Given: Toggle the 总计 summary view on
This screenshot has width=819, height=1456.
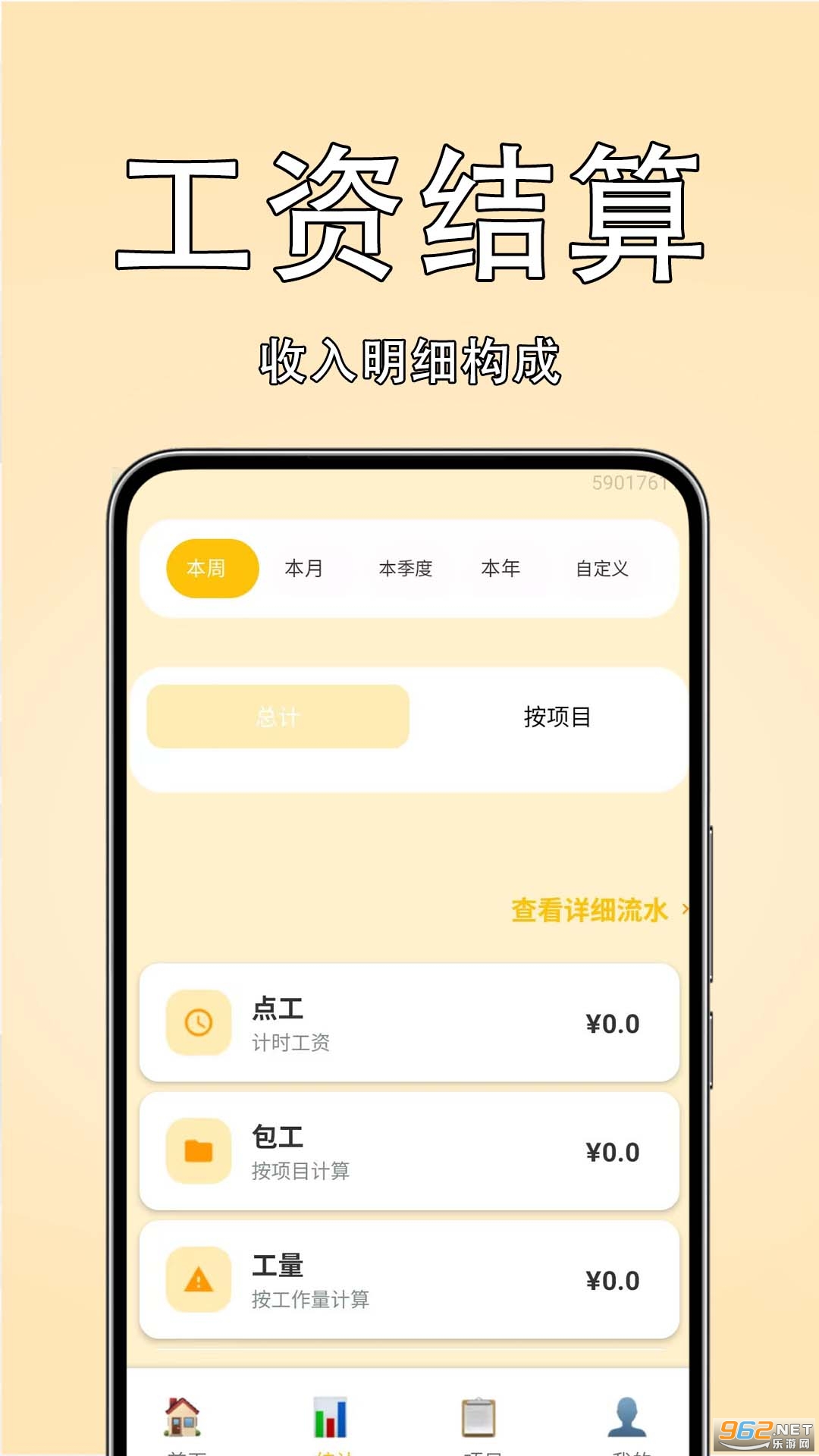Looking at the screenshot, I should (278, 717).
